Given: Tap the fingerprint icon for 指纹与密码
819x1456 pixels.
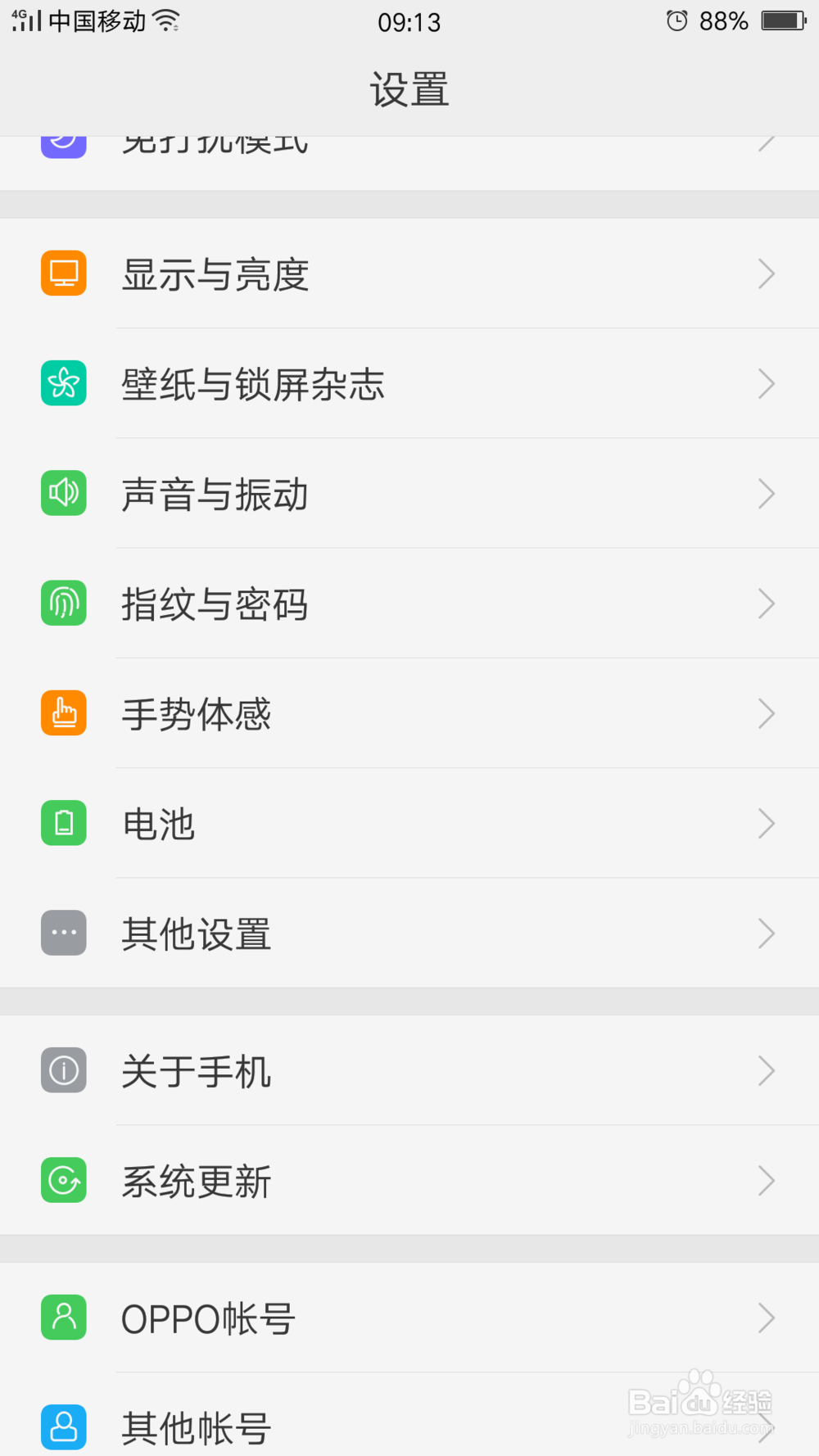Looking at the screenshot, I should pos(63,604).
